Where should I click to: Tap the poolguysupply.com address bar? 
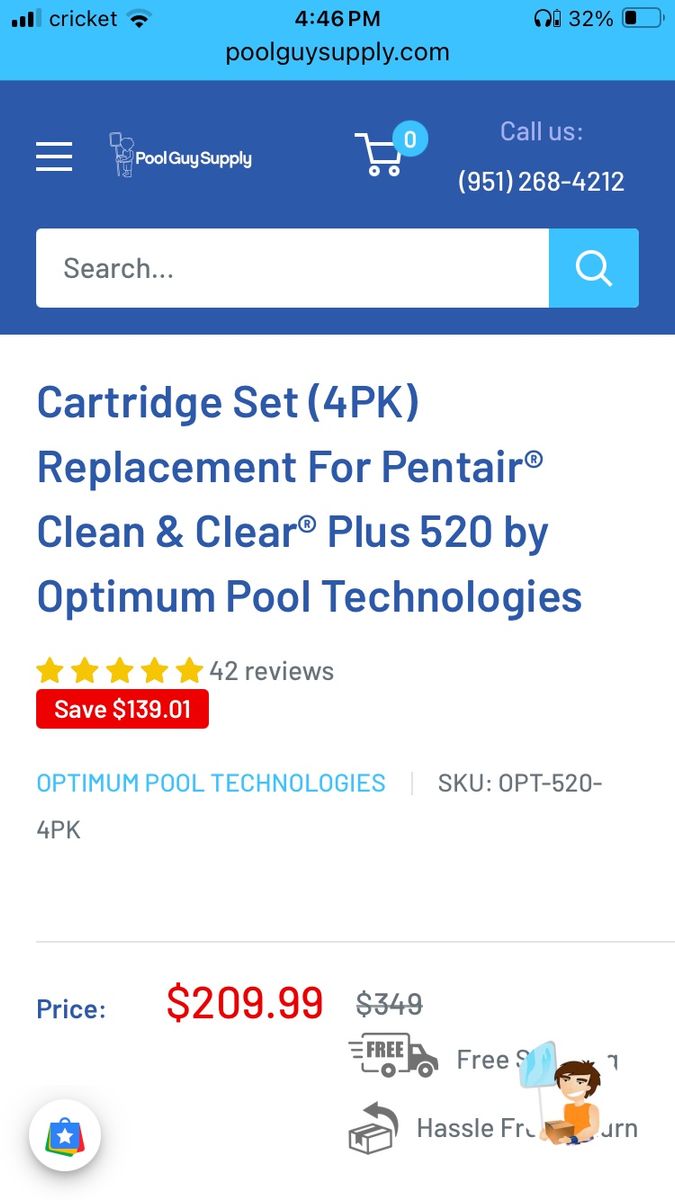[337, 52]
